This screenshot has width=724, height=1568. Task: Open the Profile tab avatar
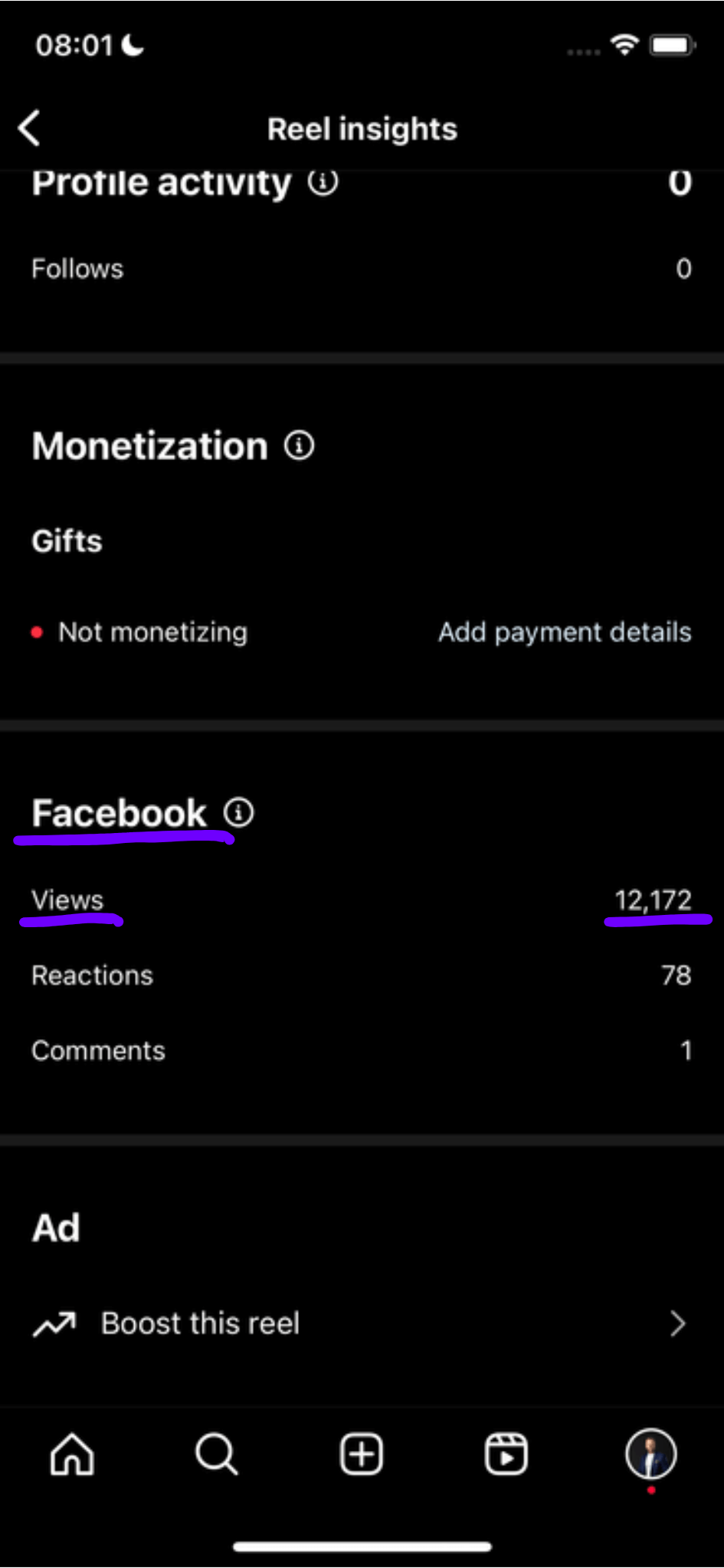(651, 1454)
